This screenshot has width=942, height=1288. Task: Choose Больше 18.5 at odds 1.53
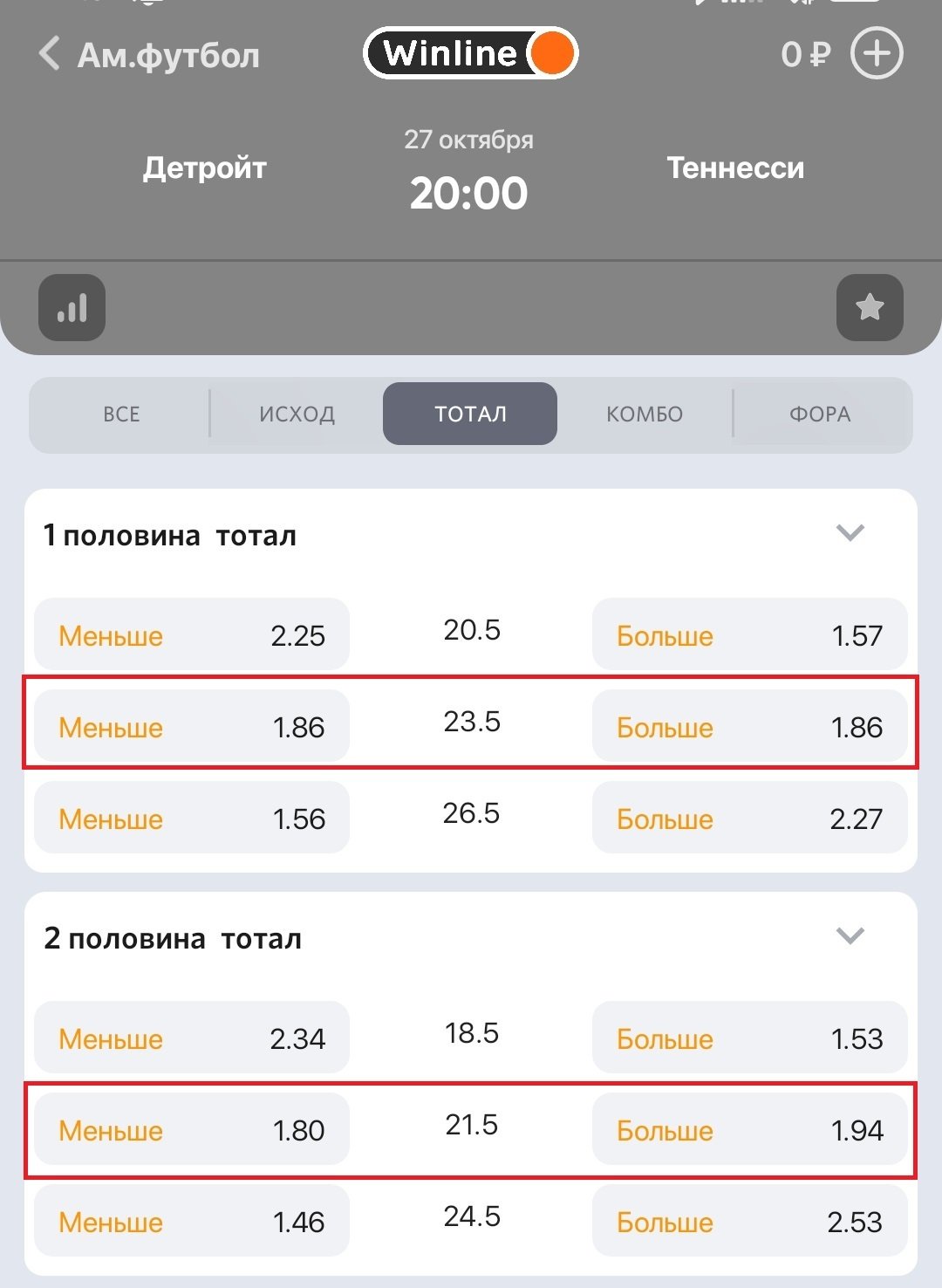tap(749, 1038)
